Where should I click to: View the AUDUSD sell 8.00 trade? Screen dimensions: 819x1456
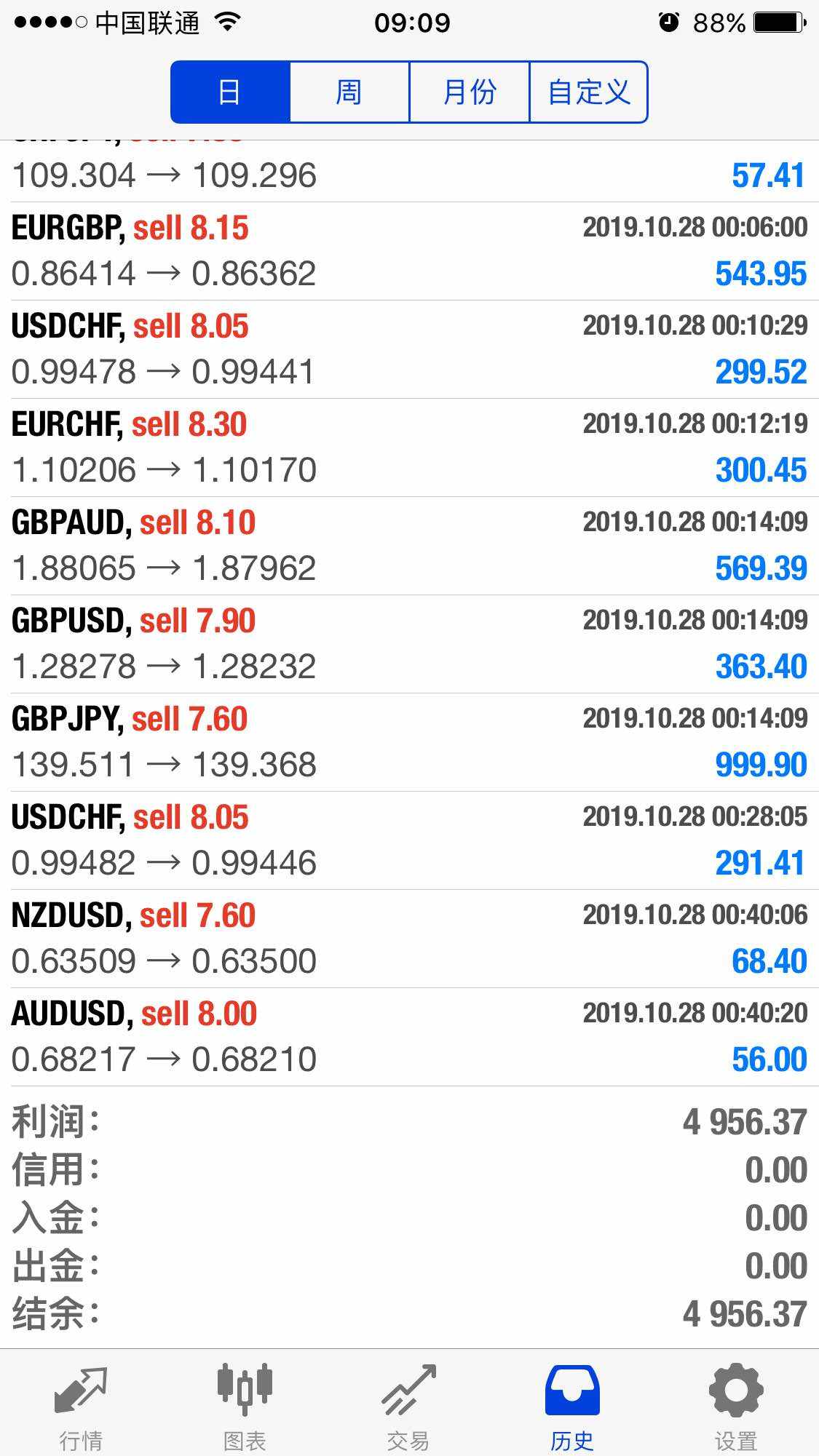click(409, 1037)
